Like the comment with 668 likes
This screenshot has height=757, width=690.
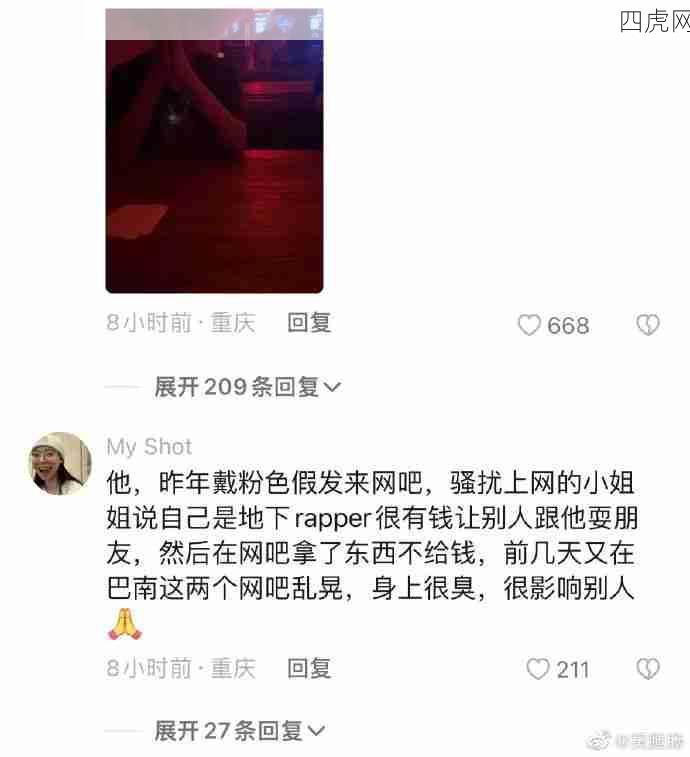(x=530, y=325)
